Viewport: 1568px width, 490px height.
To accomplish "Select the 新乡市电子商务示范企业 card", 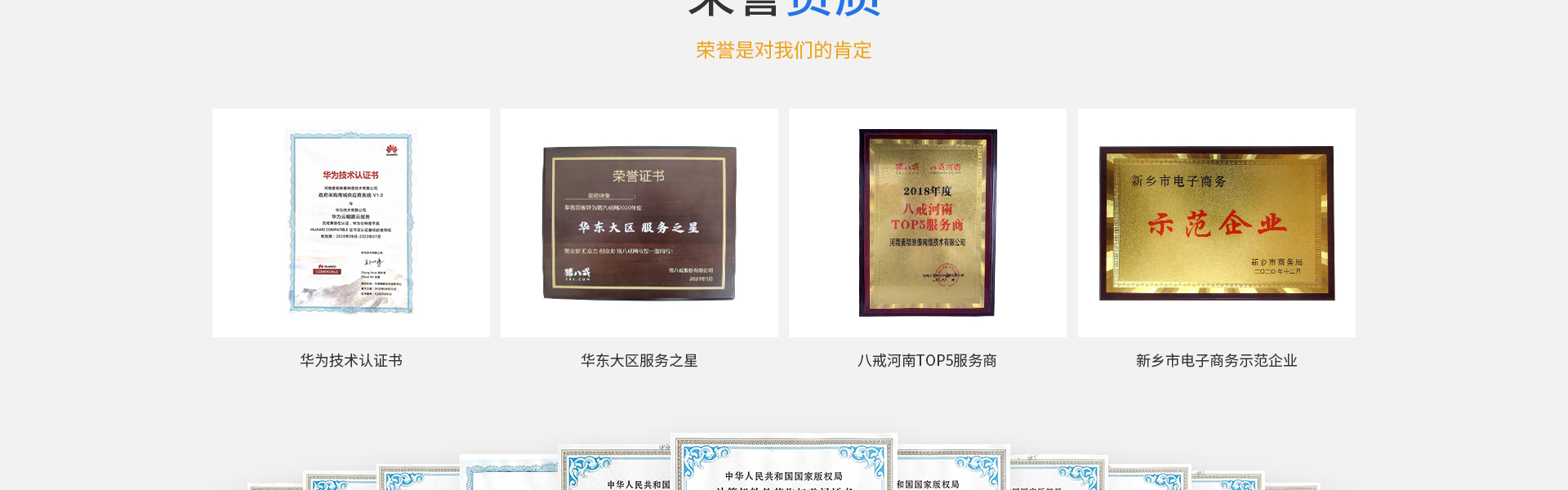I will pyautogui.click(x=1217, y=222).
